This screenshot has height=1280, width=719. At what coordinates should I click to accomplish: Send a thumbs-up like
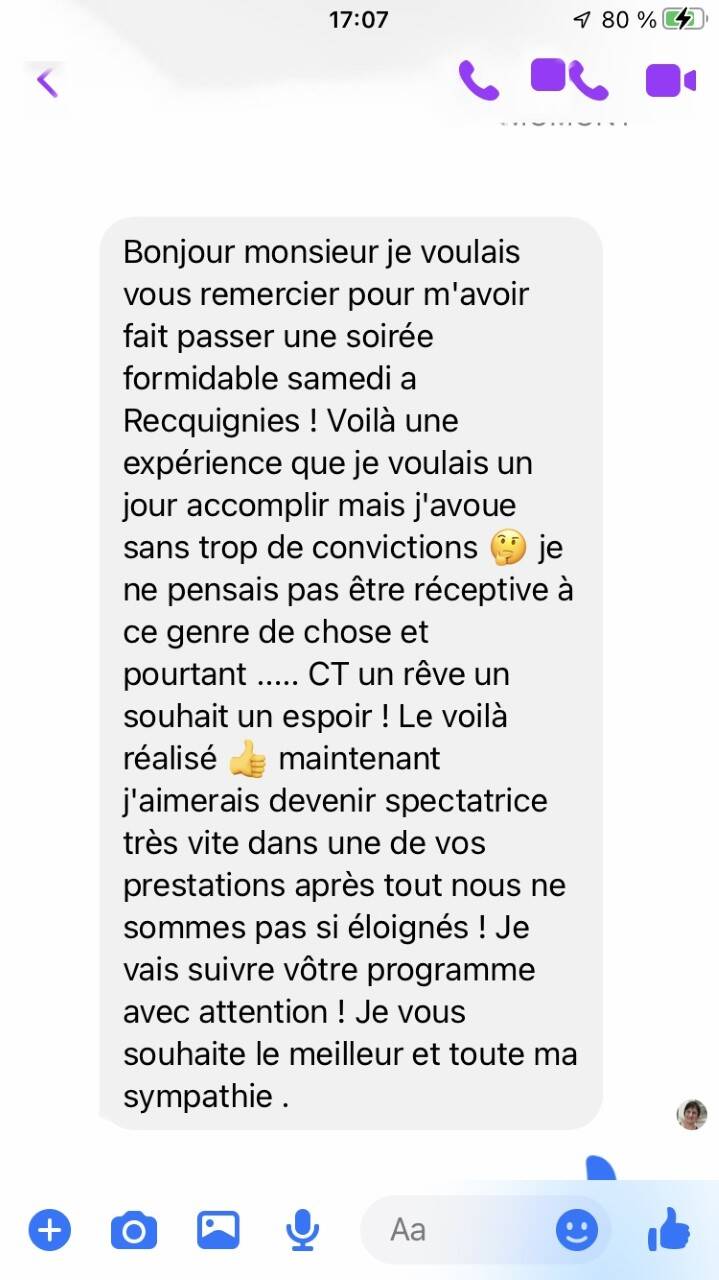tap(669, 1229)
